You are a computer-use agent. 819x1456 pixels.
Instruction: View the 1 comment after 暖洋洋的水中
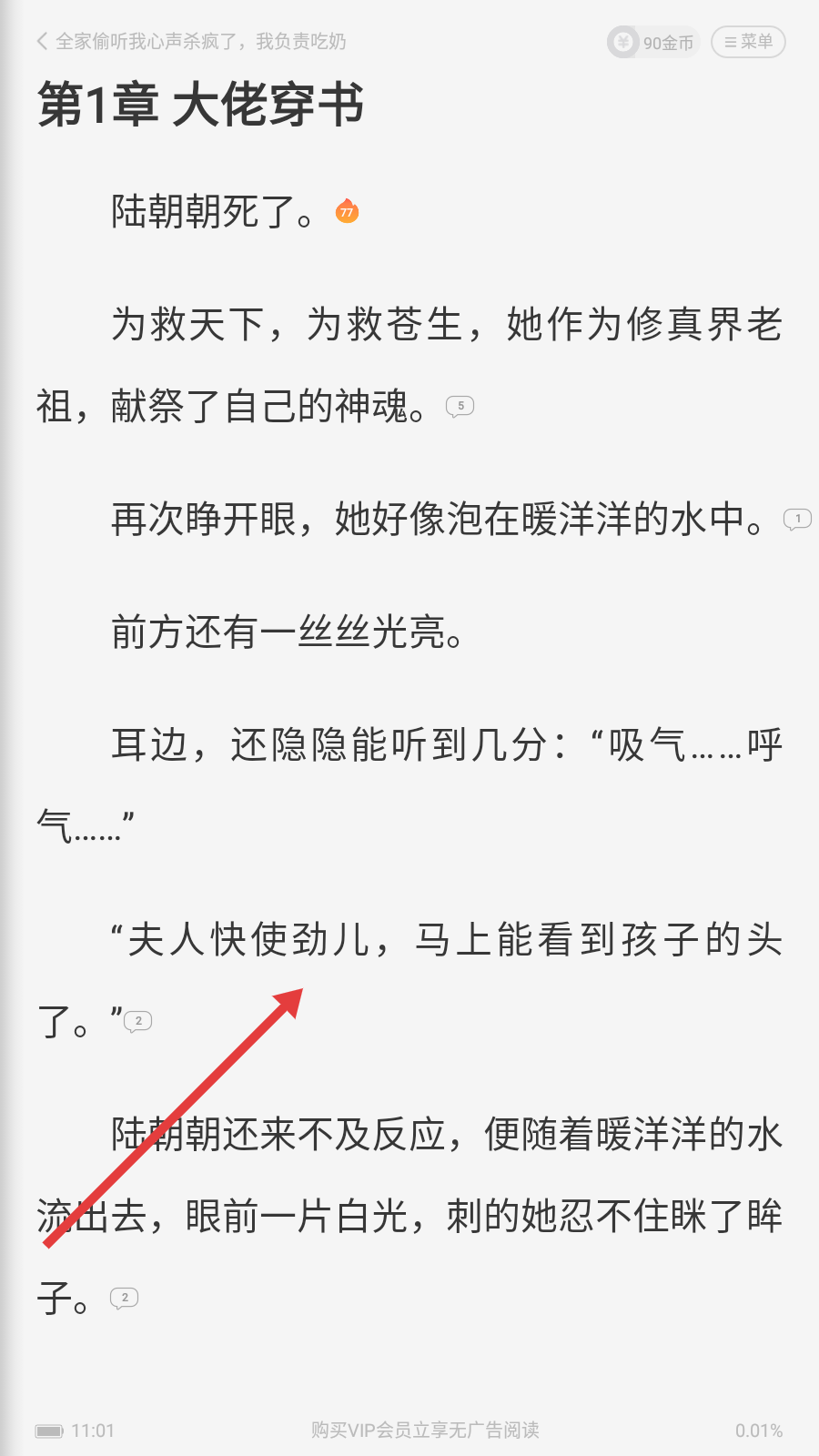[797, 520]
